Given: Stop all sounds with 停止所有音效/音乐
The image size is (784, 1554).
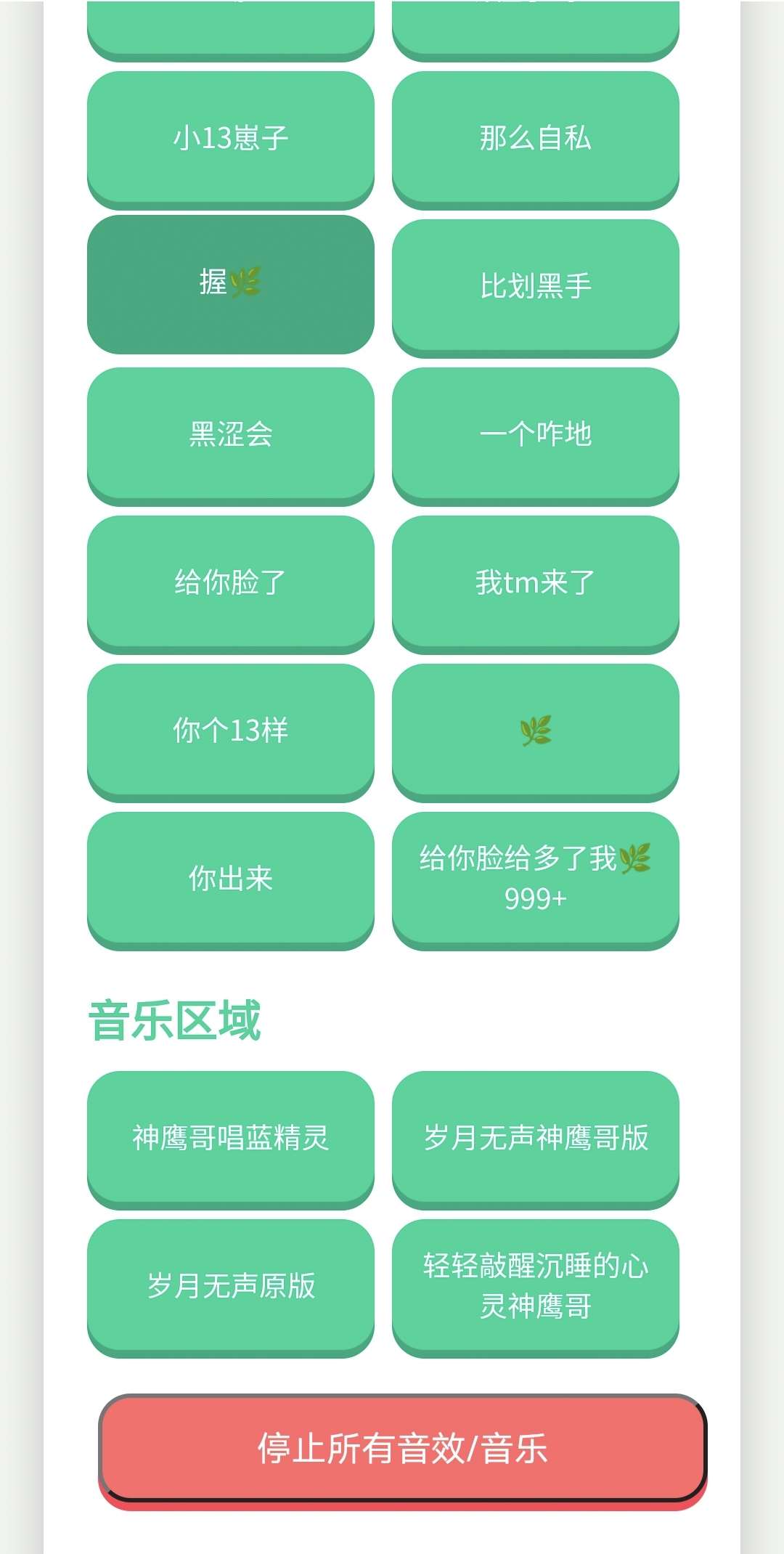Looking at the screenshot, I should coord(403,1449).
